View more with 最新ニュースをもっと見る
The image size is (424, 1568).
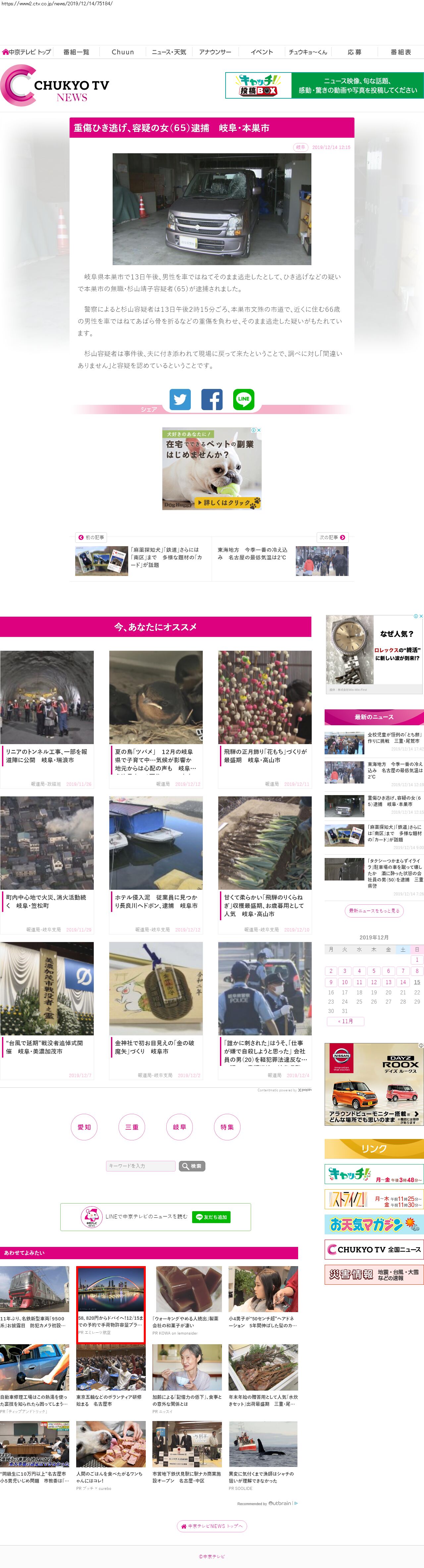tap(374, 911)
